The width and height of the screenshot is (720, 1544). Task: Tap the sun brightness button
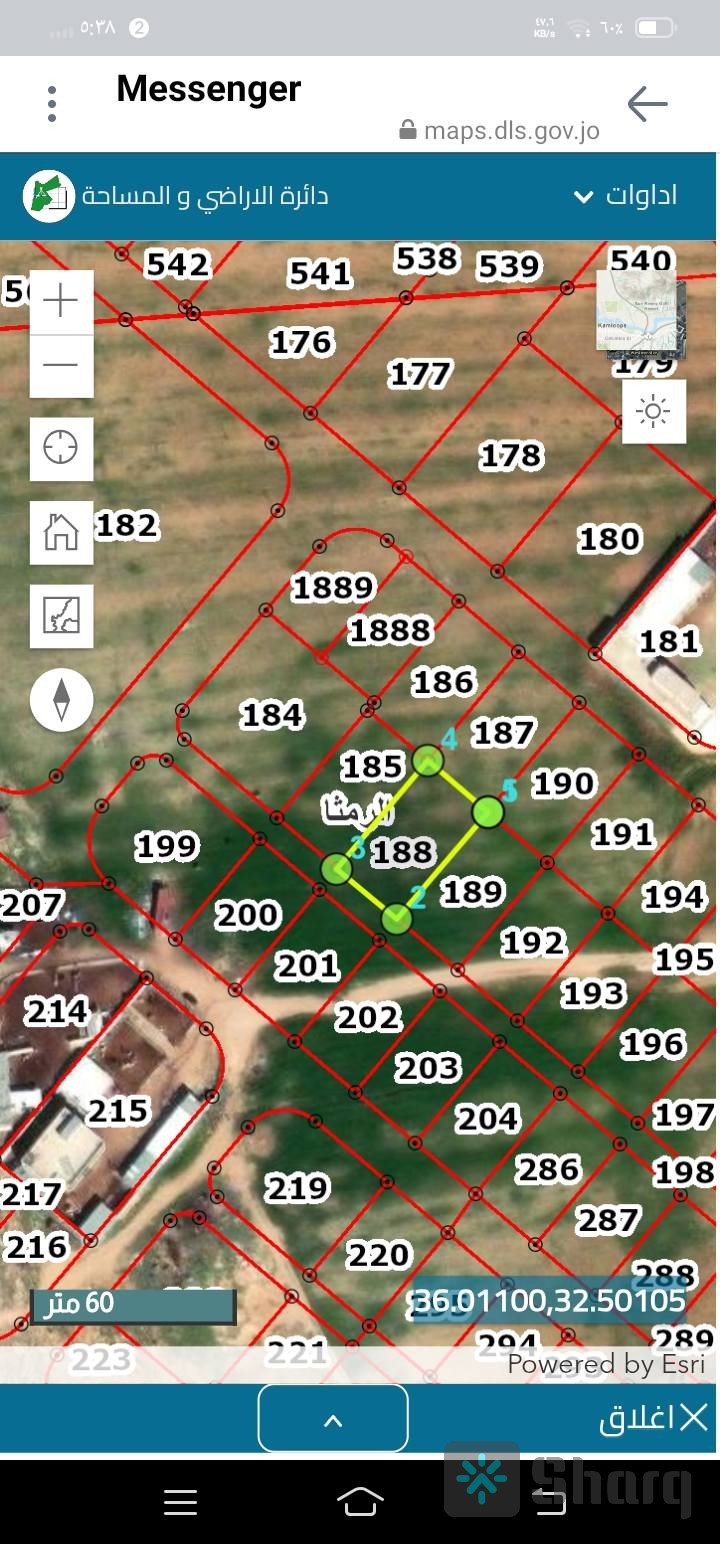[653, 411]
